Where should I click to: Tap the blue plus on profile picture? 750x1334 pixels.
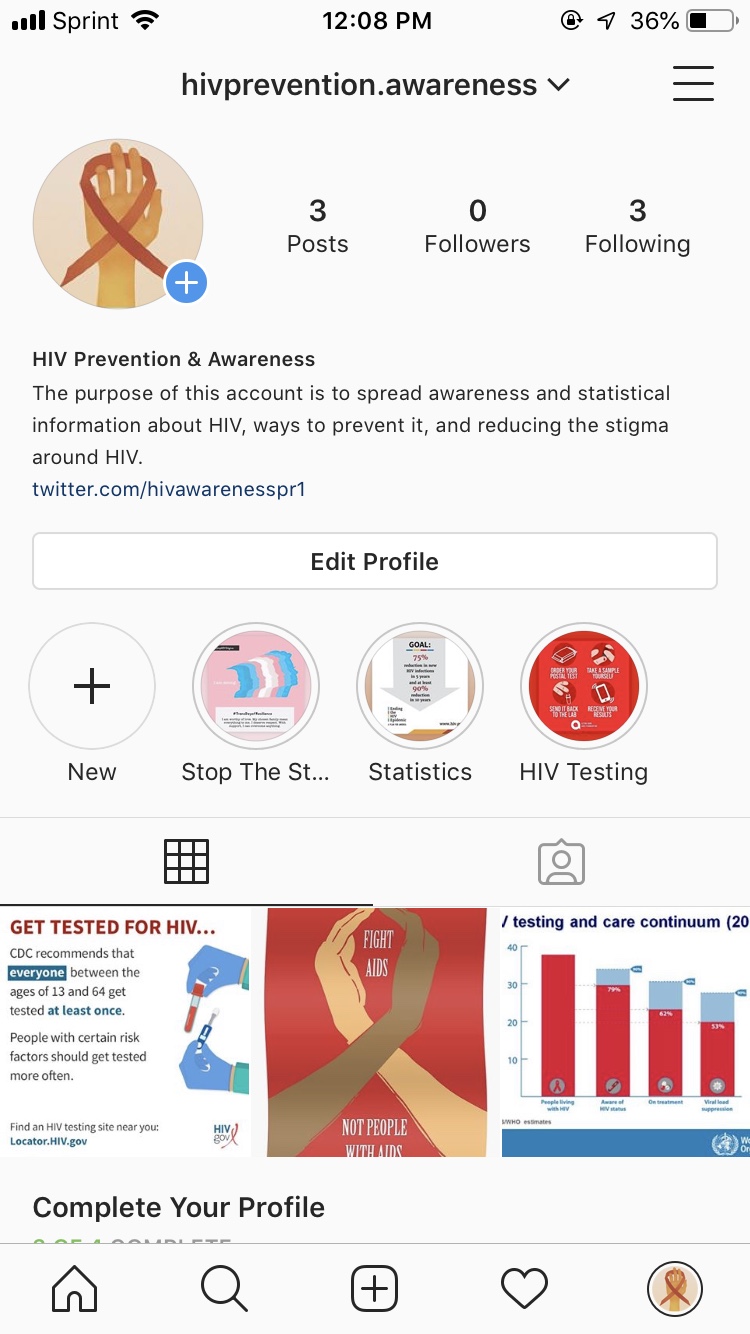click(x=186, y=283)
